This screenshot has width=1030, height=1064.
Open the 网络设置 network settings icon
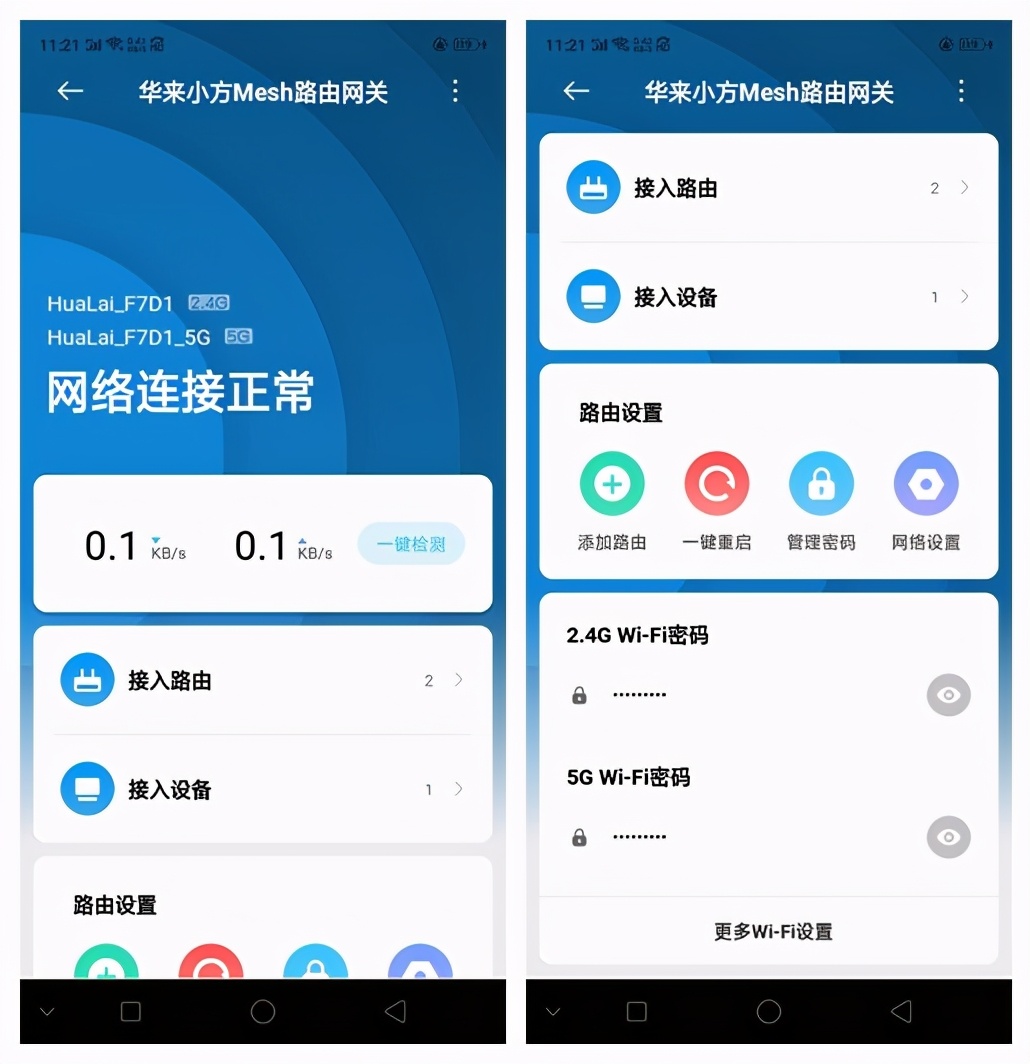tap(925, 483)
